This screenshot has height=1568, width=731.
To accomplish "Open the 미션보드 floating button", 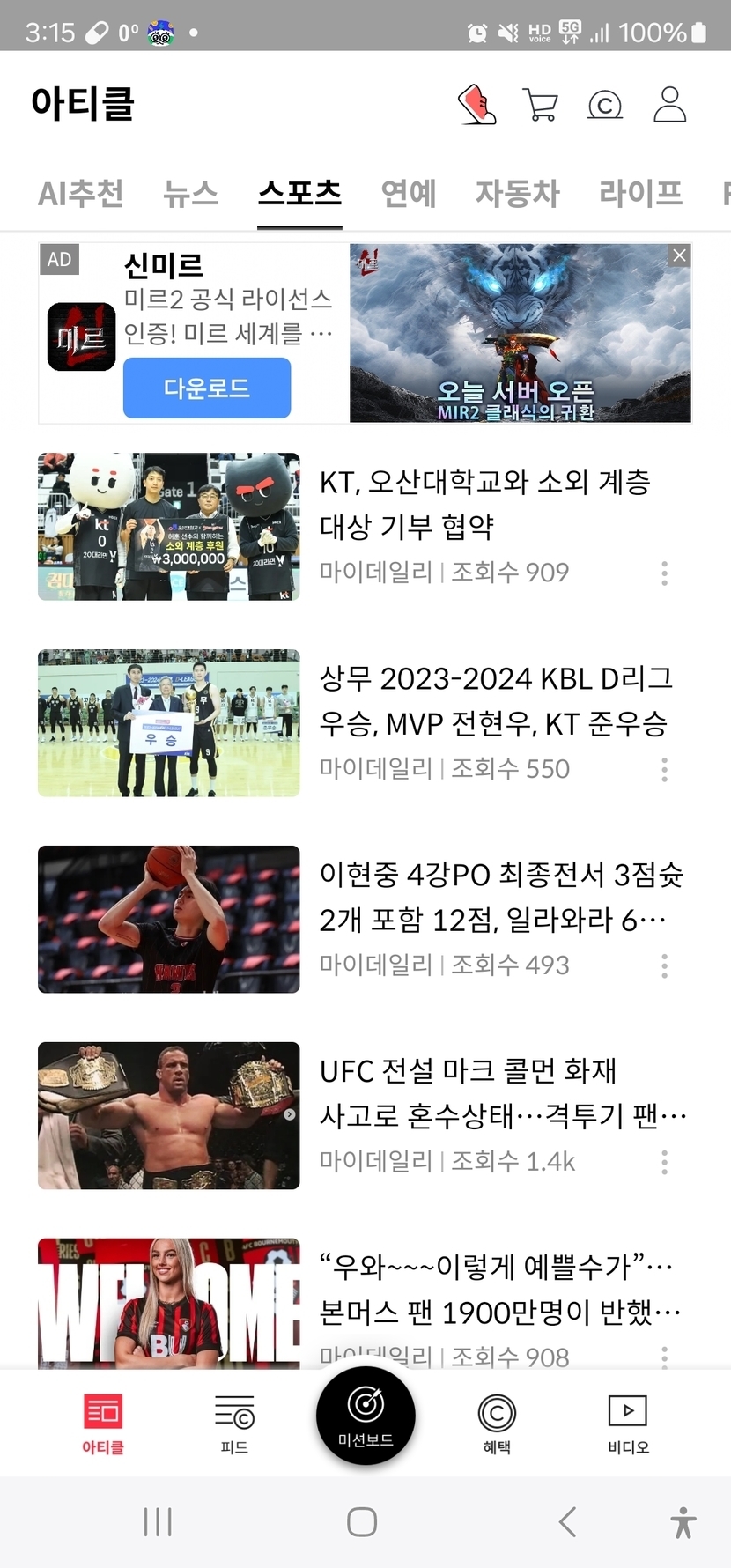I will 365,1416.
